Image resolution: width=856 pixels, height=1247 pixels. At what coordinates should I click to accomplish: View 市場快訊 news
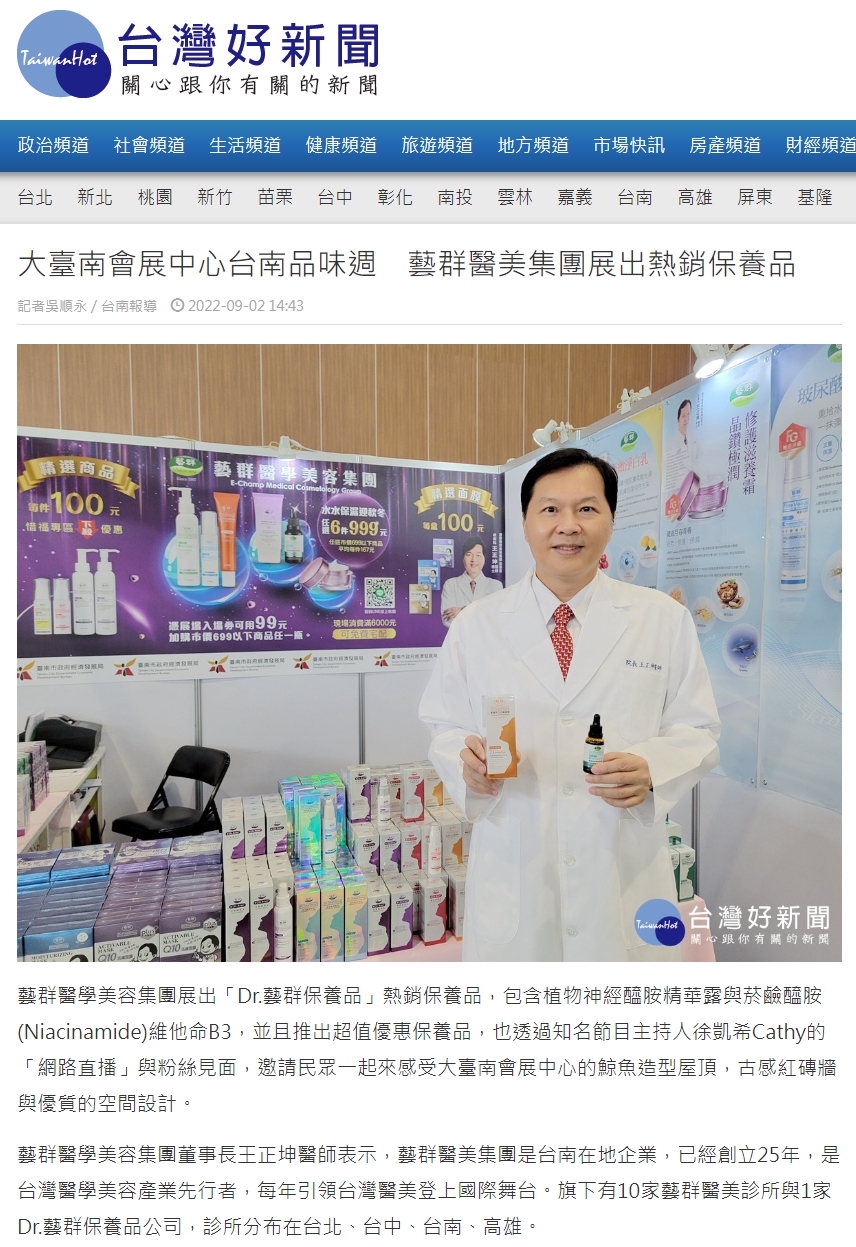629,145
